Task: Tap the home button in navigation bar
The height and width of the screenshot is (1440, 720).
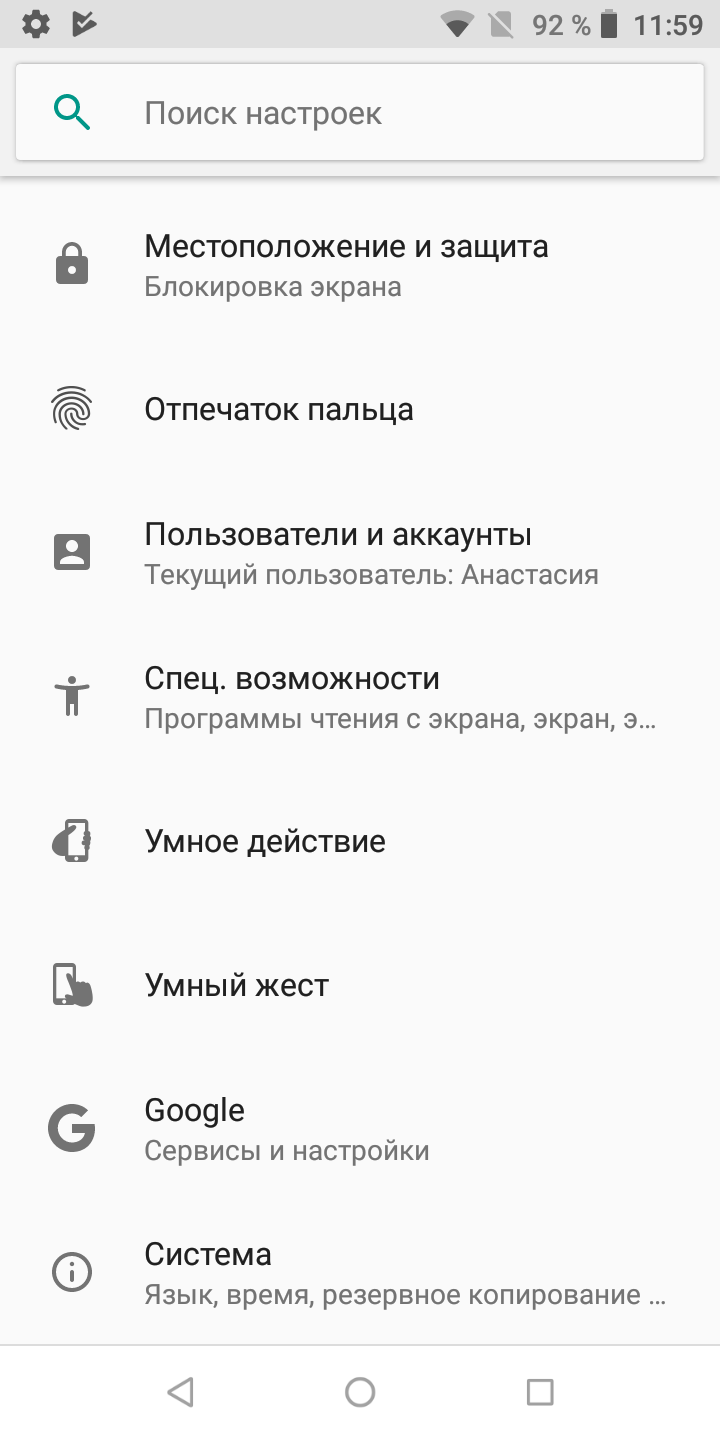Action: (x=360, y=1392)
